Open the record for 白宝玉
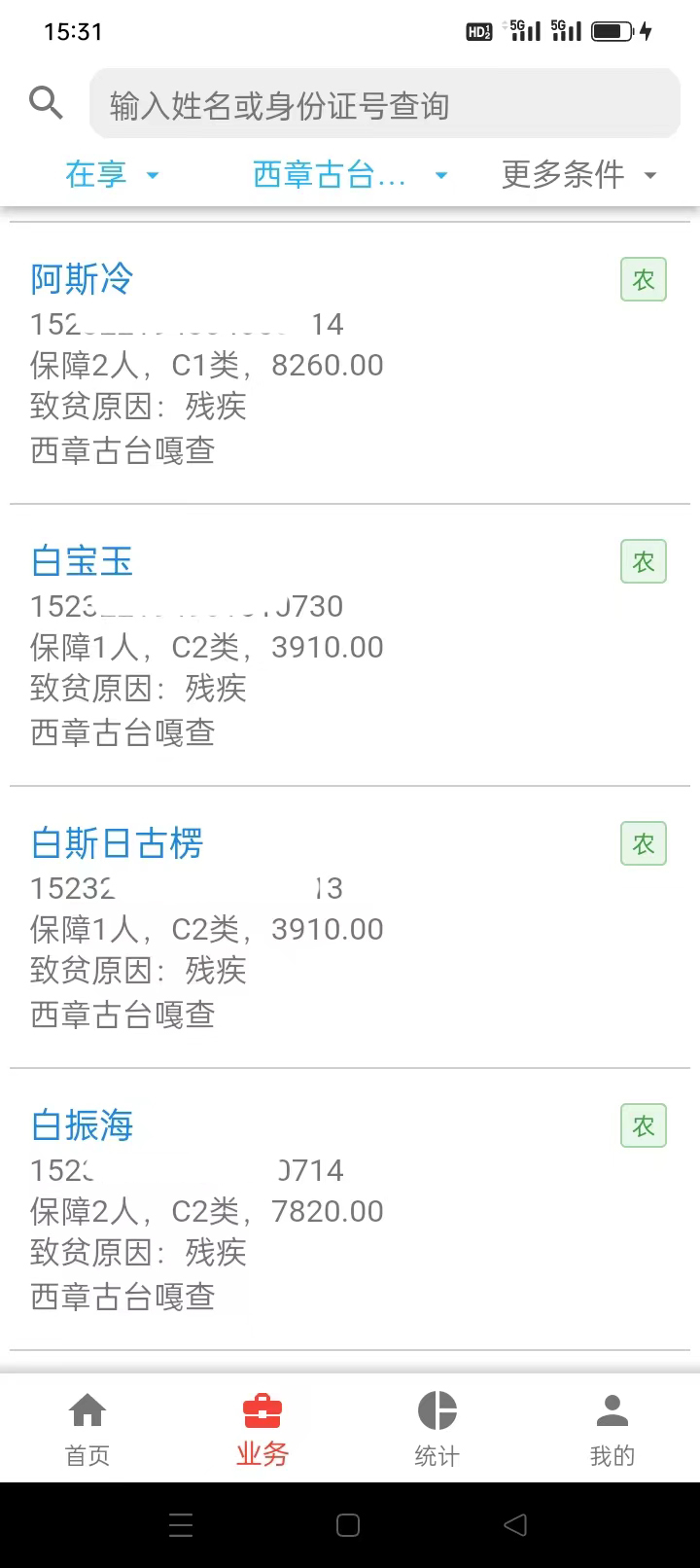The height and width of the screenshot is (1568, 700). point(350,645)
